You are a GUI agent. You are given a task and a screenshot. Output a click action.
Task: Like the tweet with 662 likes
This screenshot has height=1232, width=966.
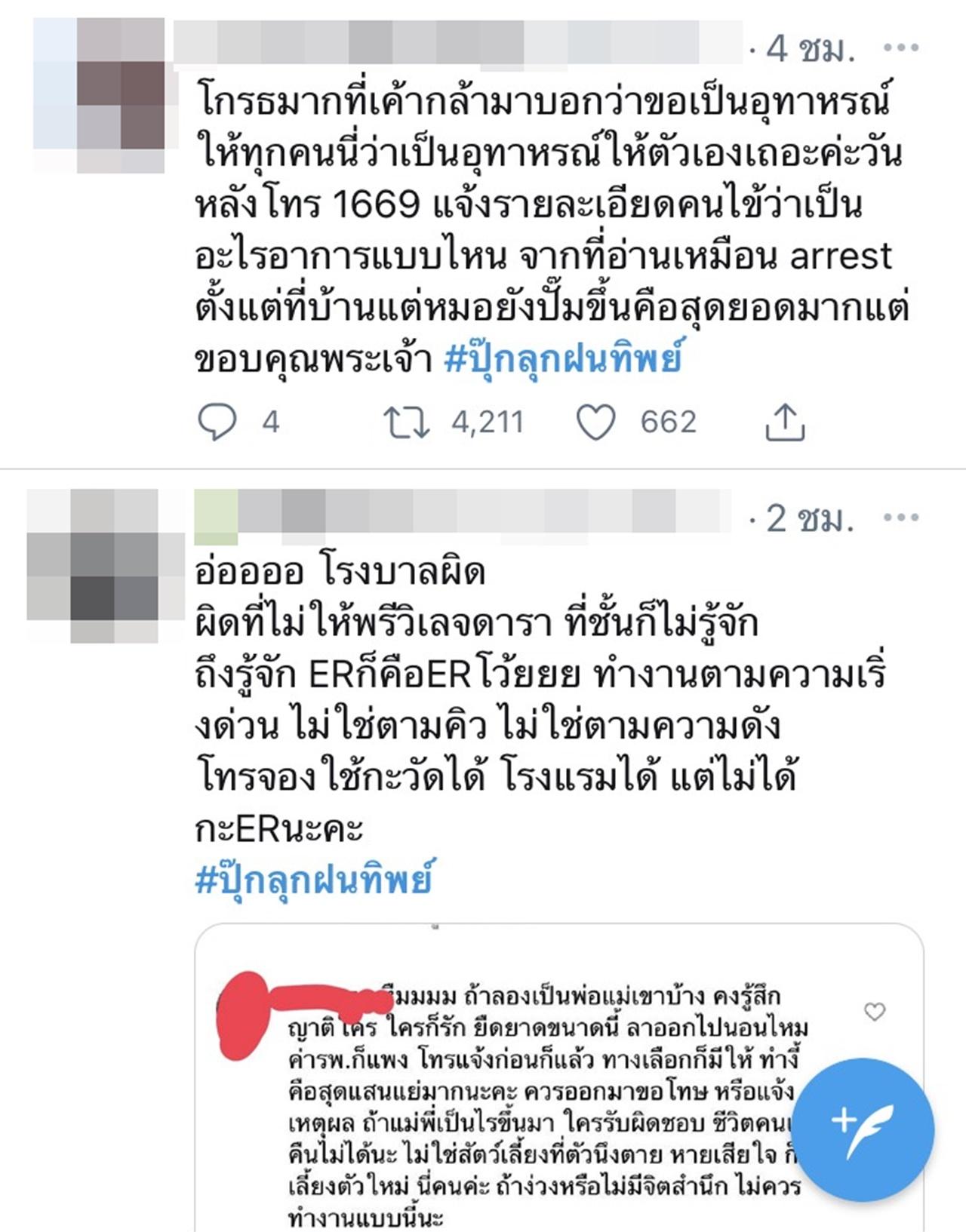tap(595, 422)
